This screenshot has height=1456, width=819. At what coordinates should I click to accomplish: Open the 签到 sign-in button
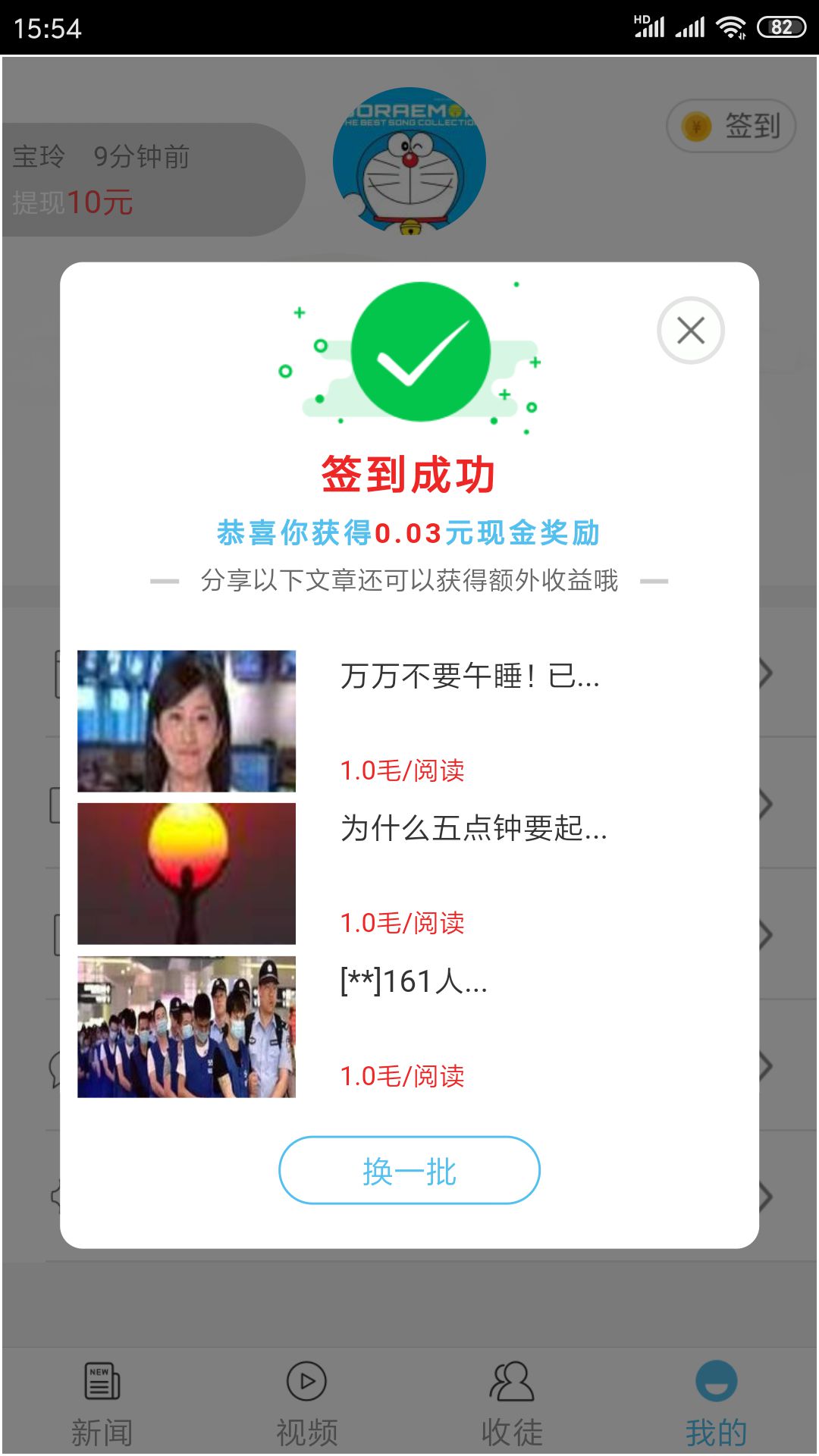coord(730,127)
